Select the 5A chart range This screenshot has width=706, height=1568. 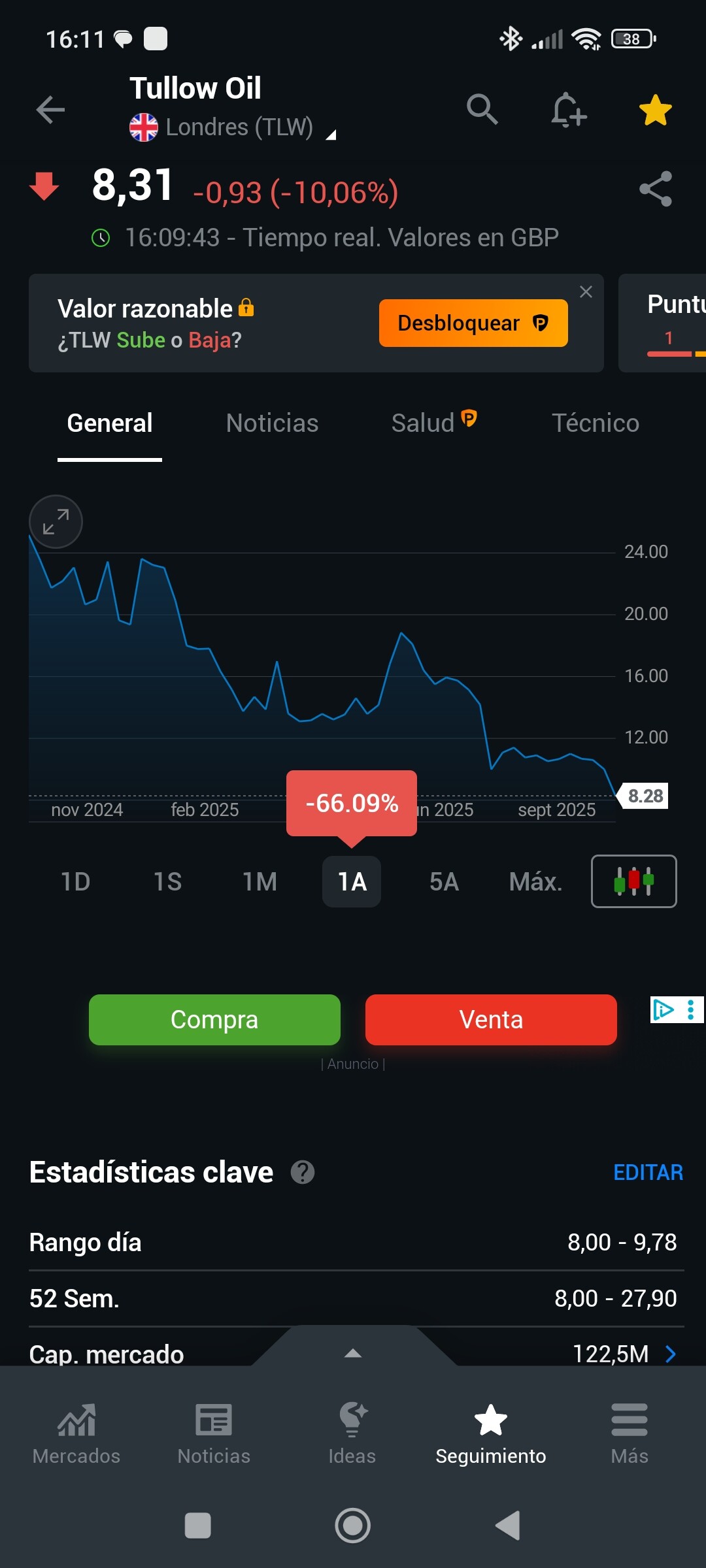coord(444,882)
